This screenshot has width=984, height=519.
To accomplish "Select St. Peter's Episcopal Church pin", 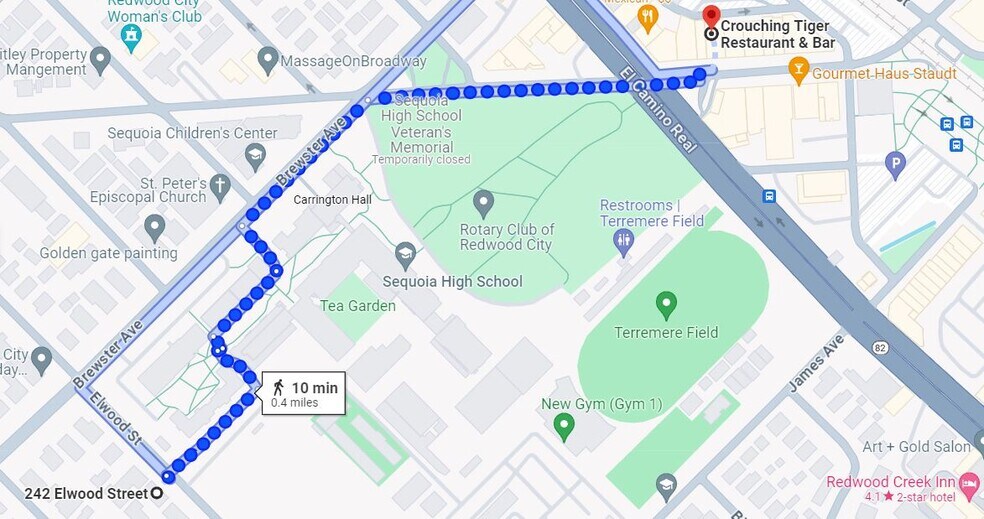I will pyautogui.click(x=220, y=186).
